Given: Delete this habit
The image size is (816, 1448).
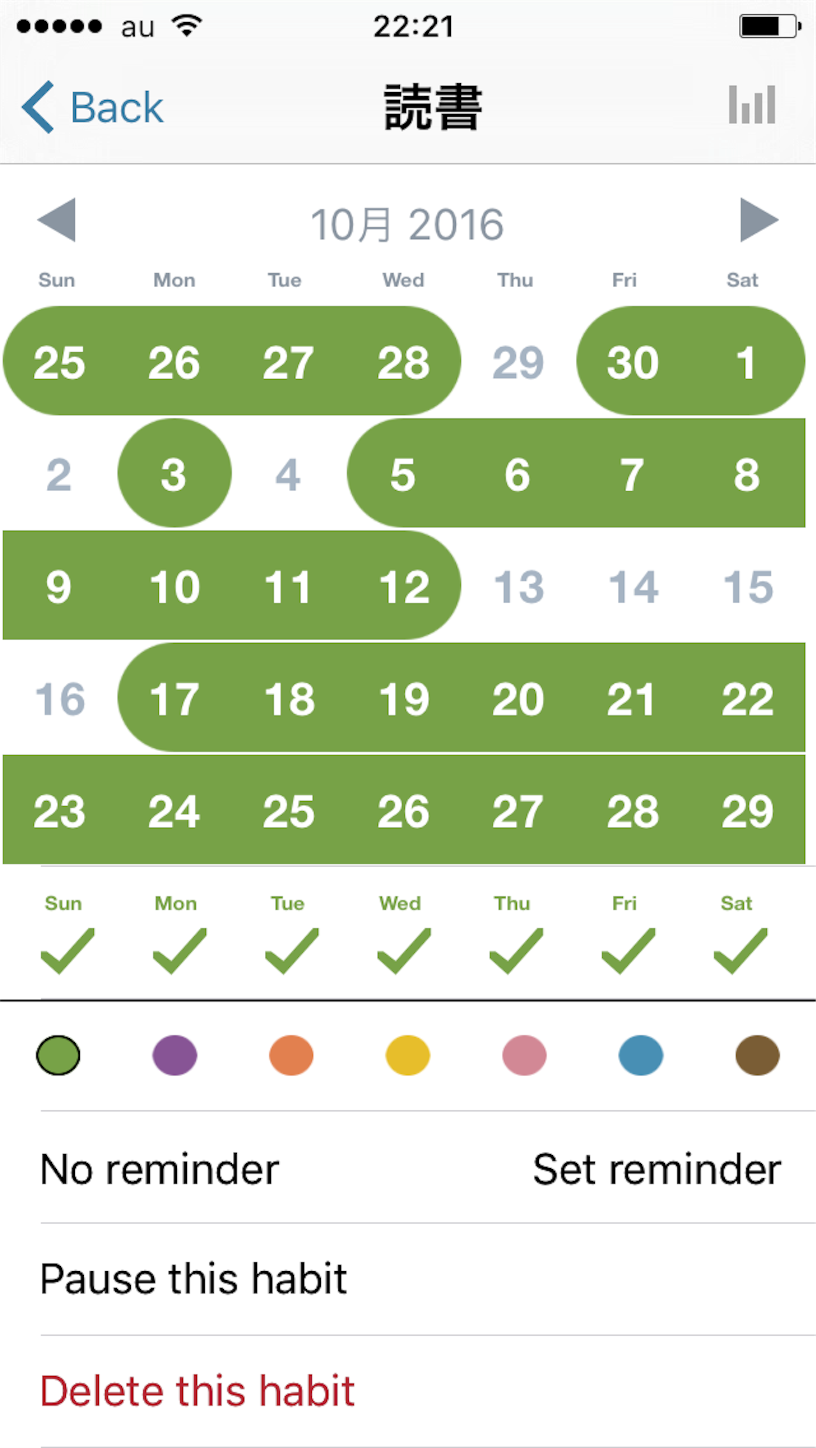Looking at the screenshot, I should pos(428,1391).
